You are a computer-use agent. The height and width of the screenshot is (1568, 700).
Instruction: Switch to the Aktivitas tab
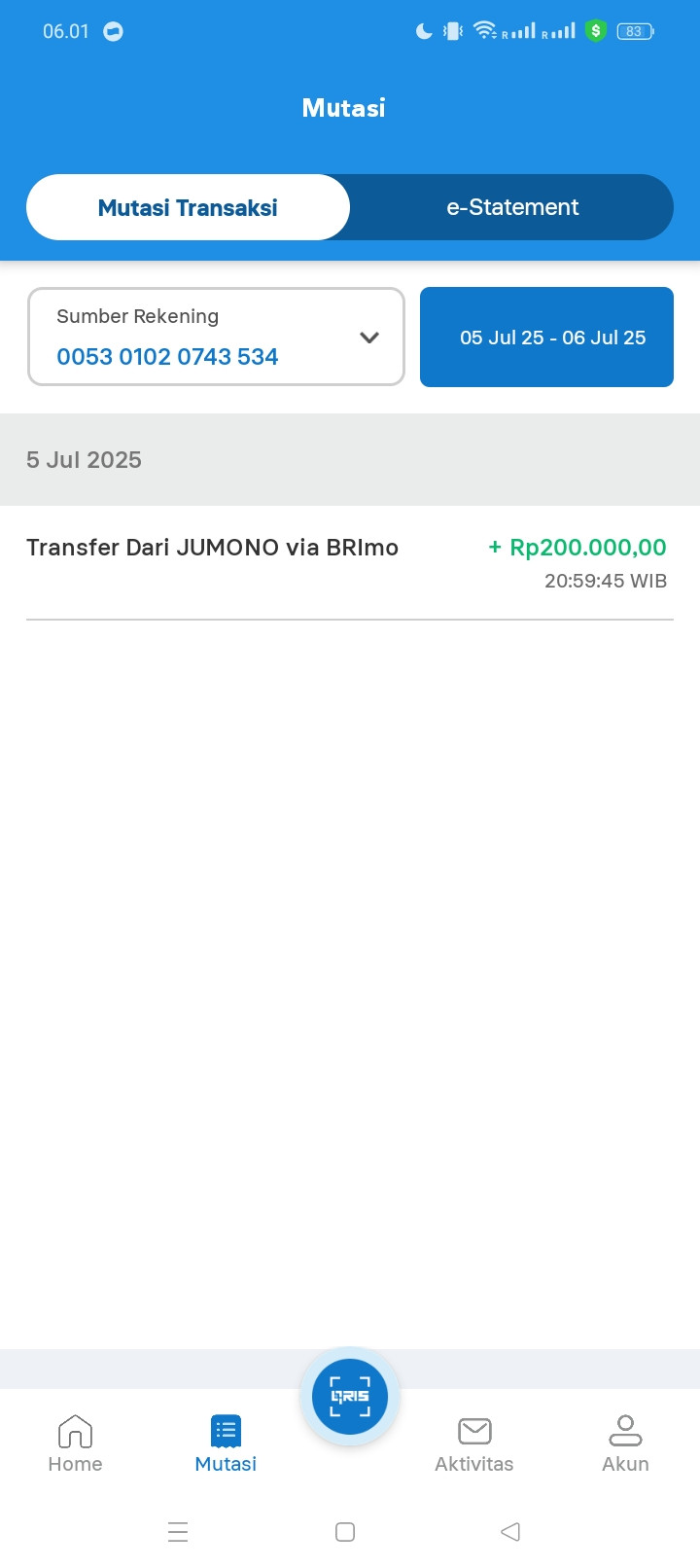(x=474, y=1443)
